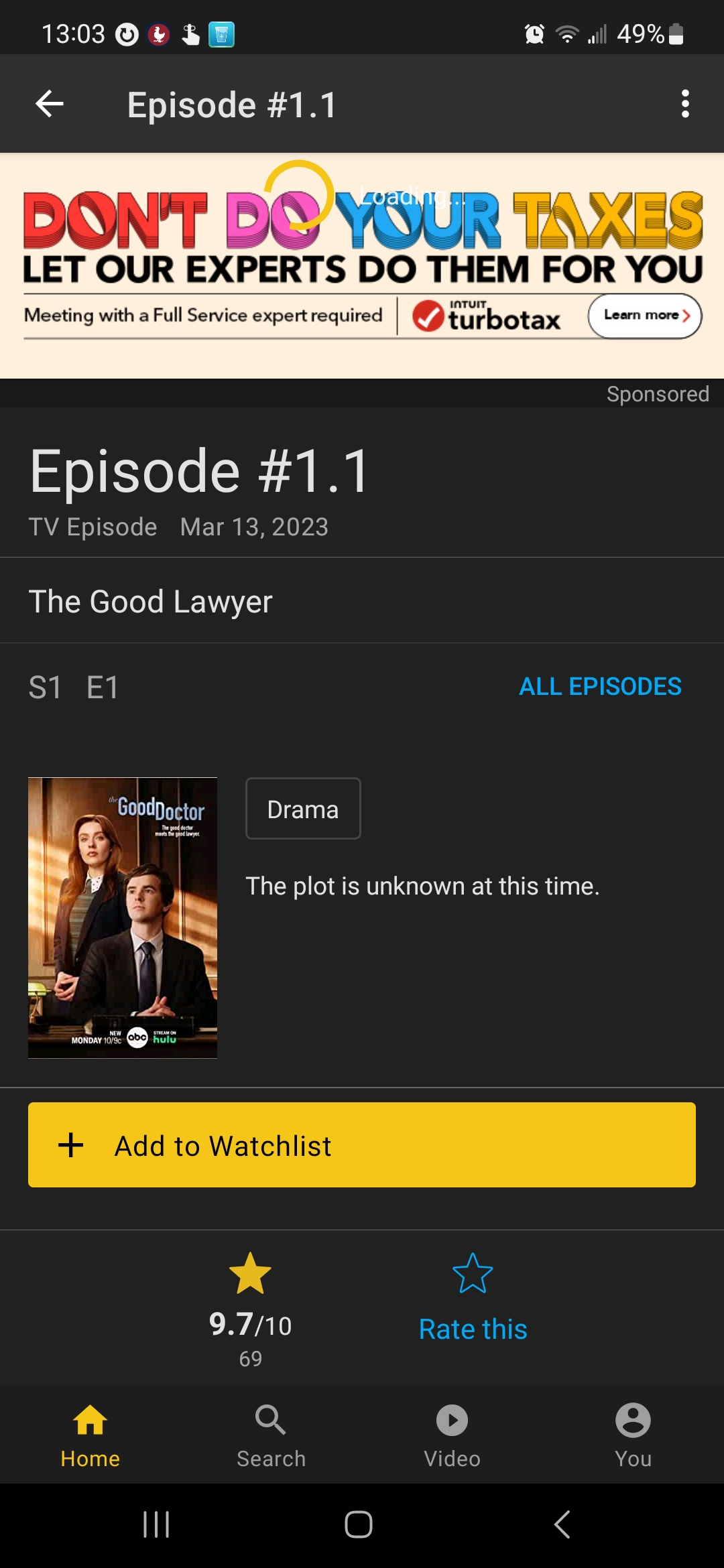Tap the system home button
Viewport: 724px width, 1568px height.
click(x=359, y=1524)
